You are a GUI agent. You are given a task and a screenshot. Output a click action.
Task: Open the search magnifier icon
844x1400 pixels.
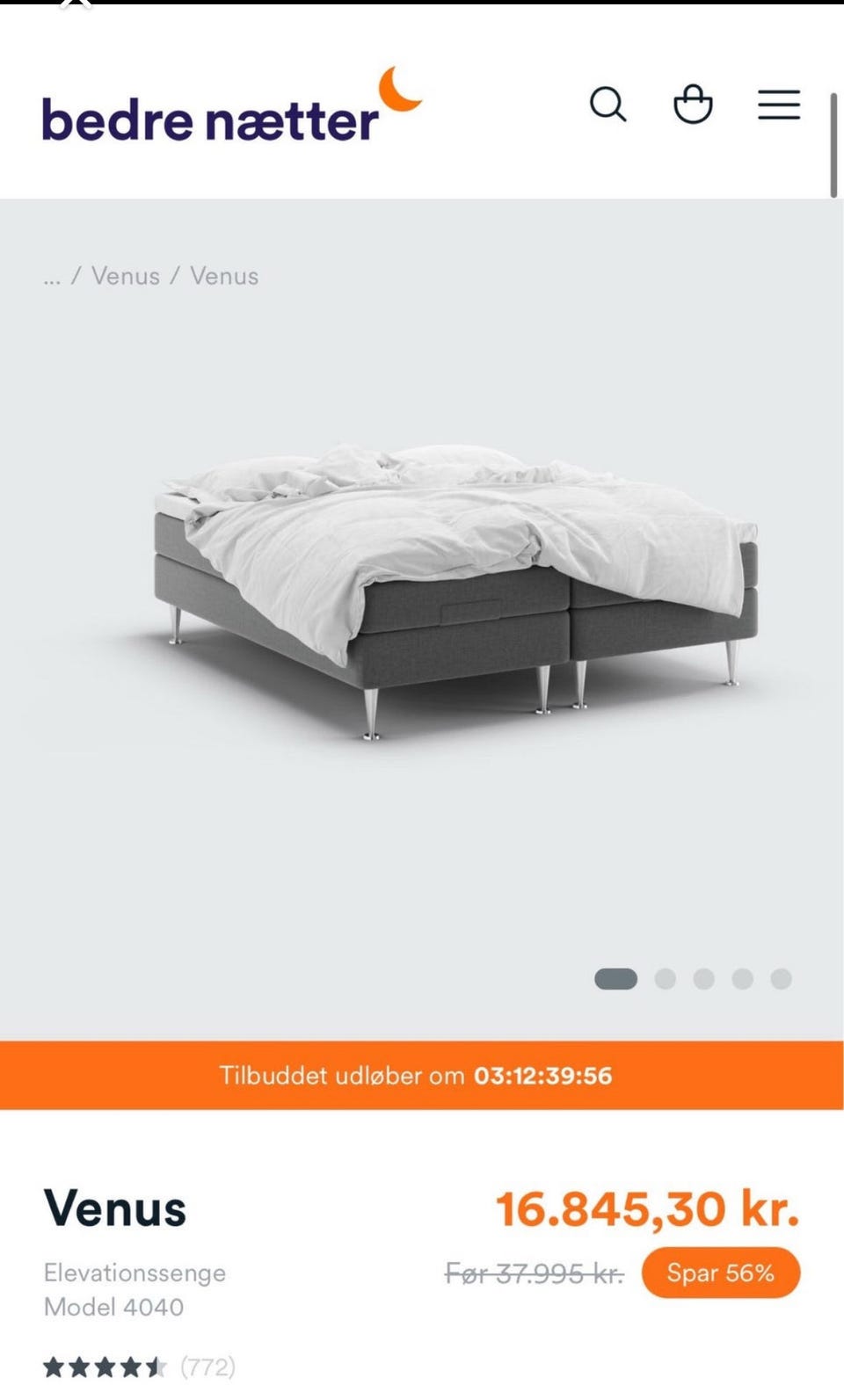(x=608, y=105)
